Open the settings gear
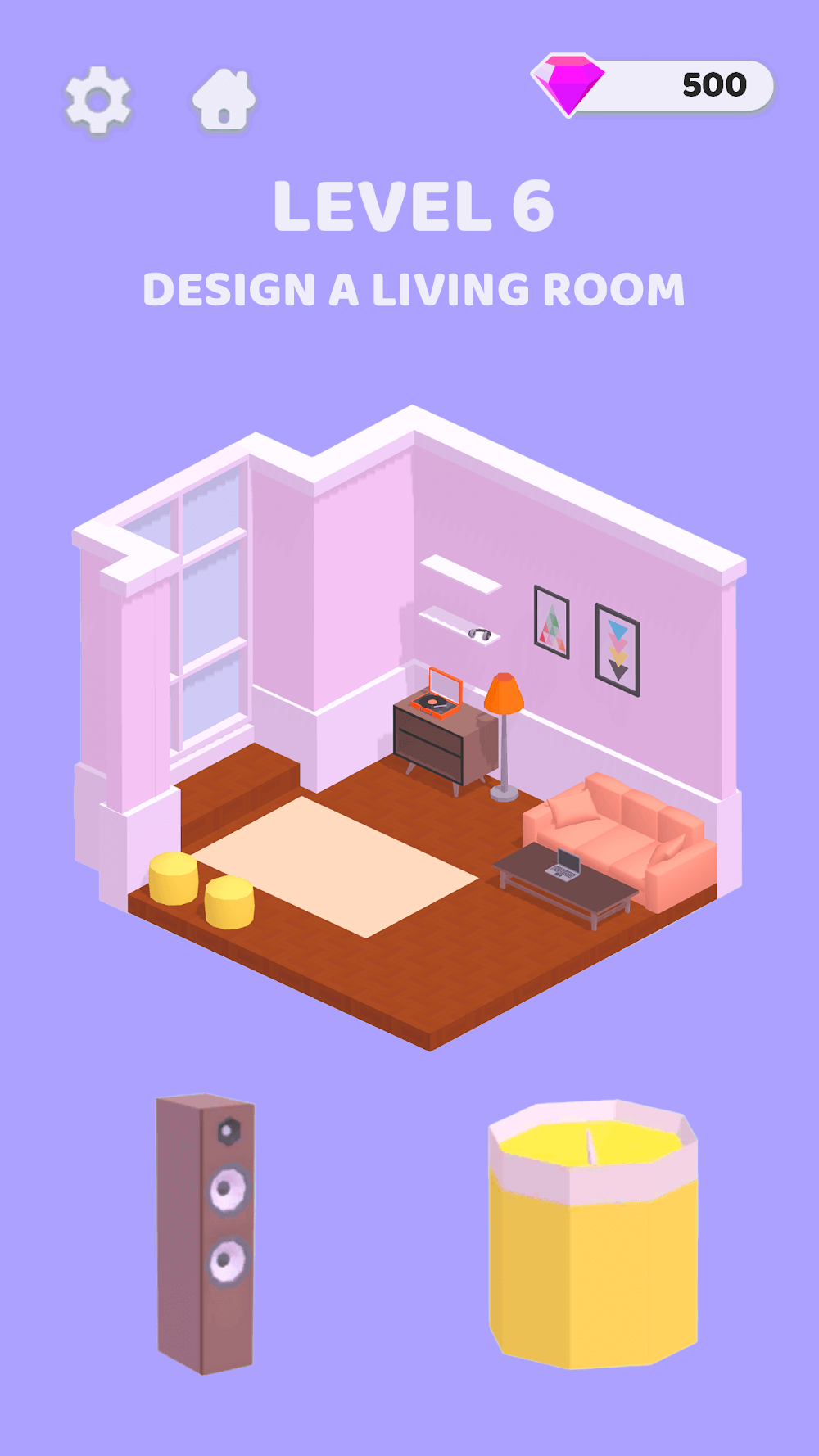819x1456 pixels. [98, 100]
